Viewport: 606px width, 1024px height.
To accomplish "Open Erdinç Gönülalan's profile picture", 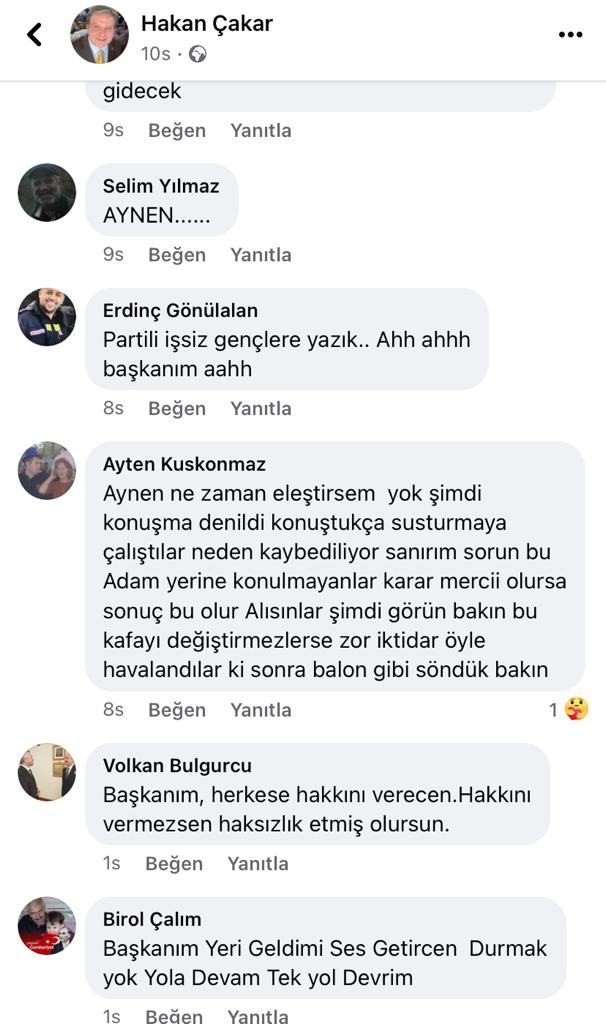I will coord(47,317).
